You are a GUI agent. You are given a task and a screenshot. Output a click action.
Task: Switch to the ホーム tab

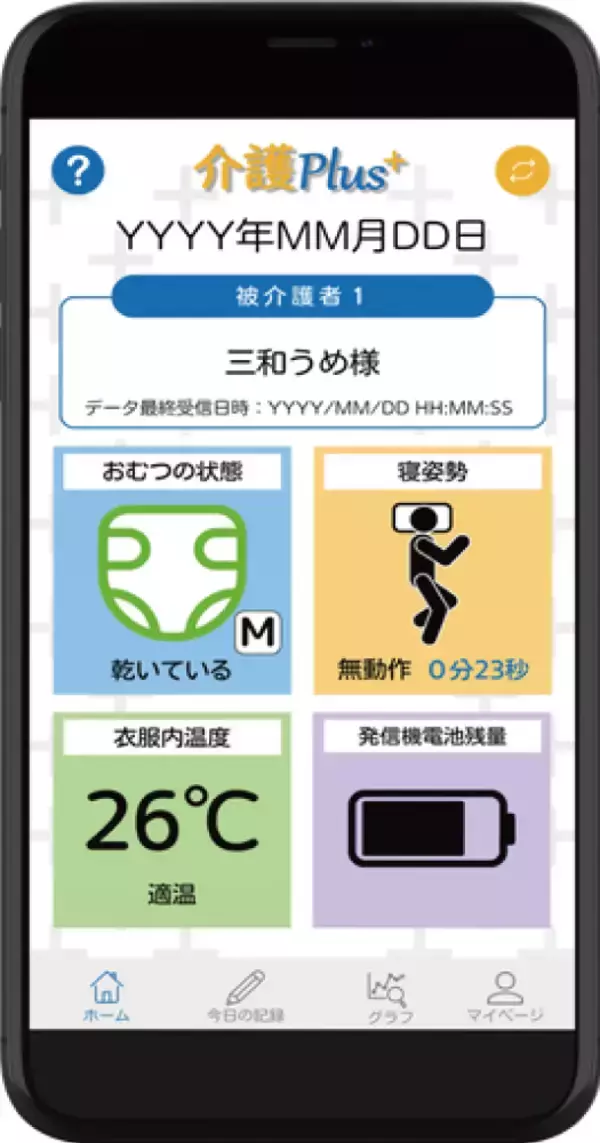tap(106, 995)
